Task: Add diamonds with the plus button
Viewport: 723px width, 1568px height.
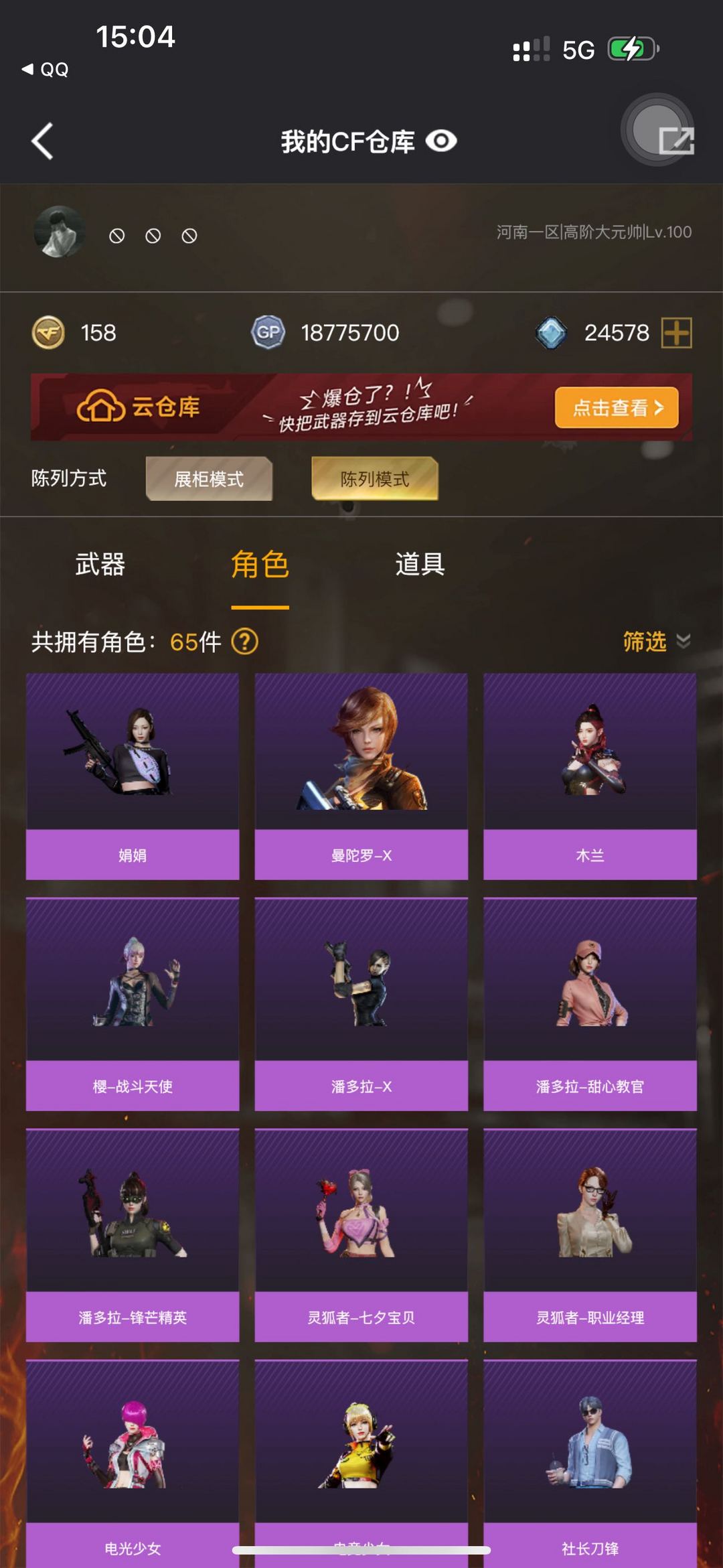Action: [x=676, y=333]
